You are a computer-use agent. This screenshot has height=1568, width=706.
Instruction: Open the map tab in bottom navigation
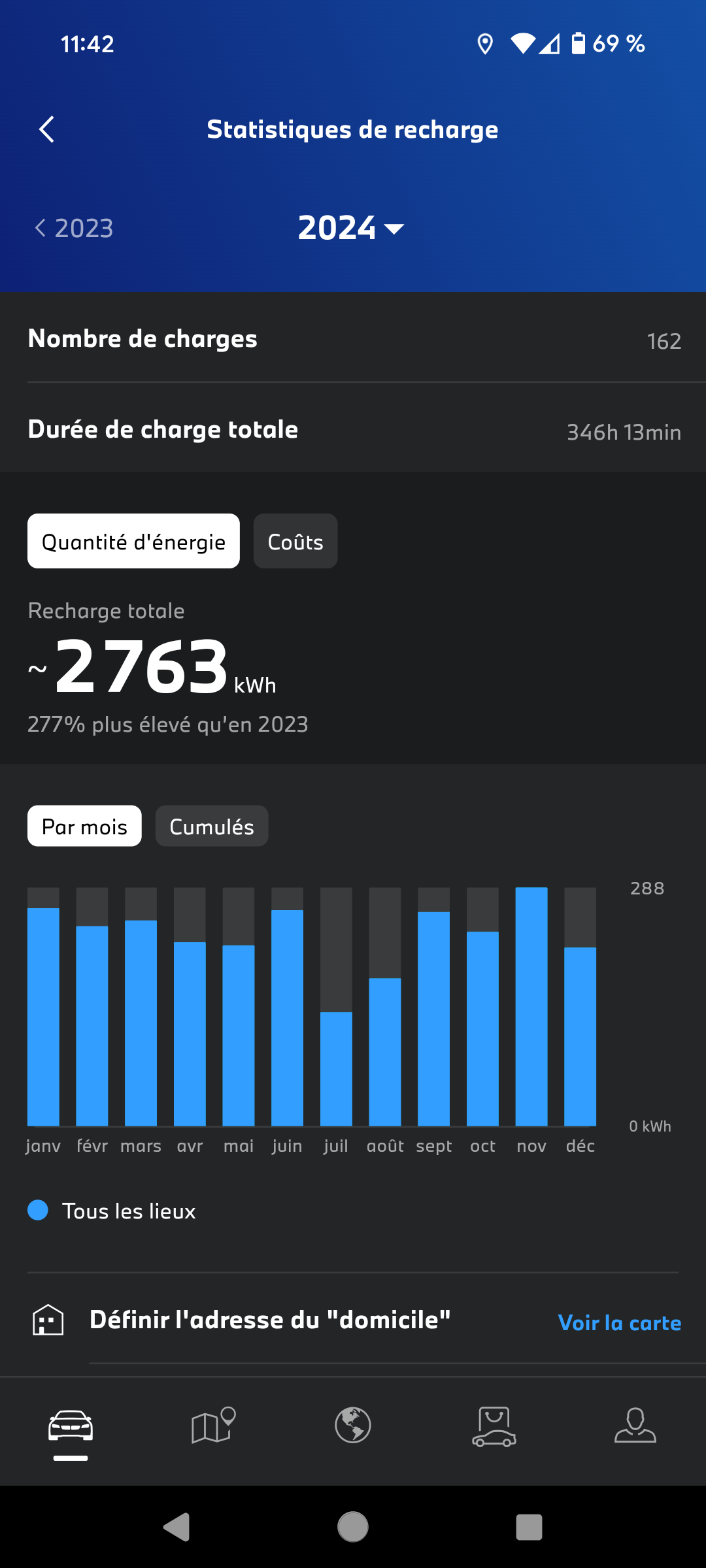[x=212, y=1426]
